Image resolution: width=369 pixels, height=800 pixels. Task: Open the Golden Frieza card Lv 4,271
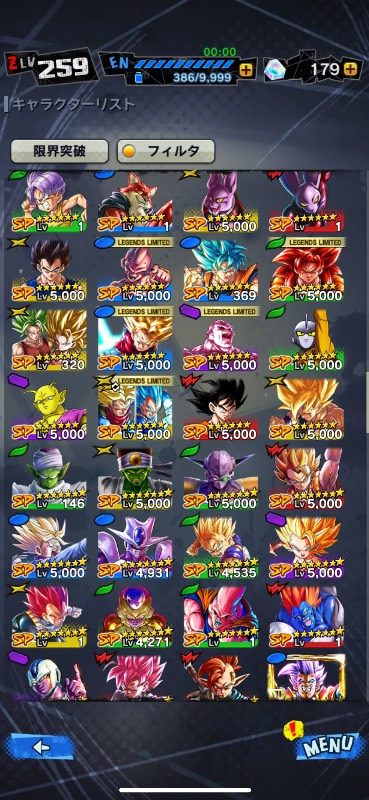coord(135,616)
